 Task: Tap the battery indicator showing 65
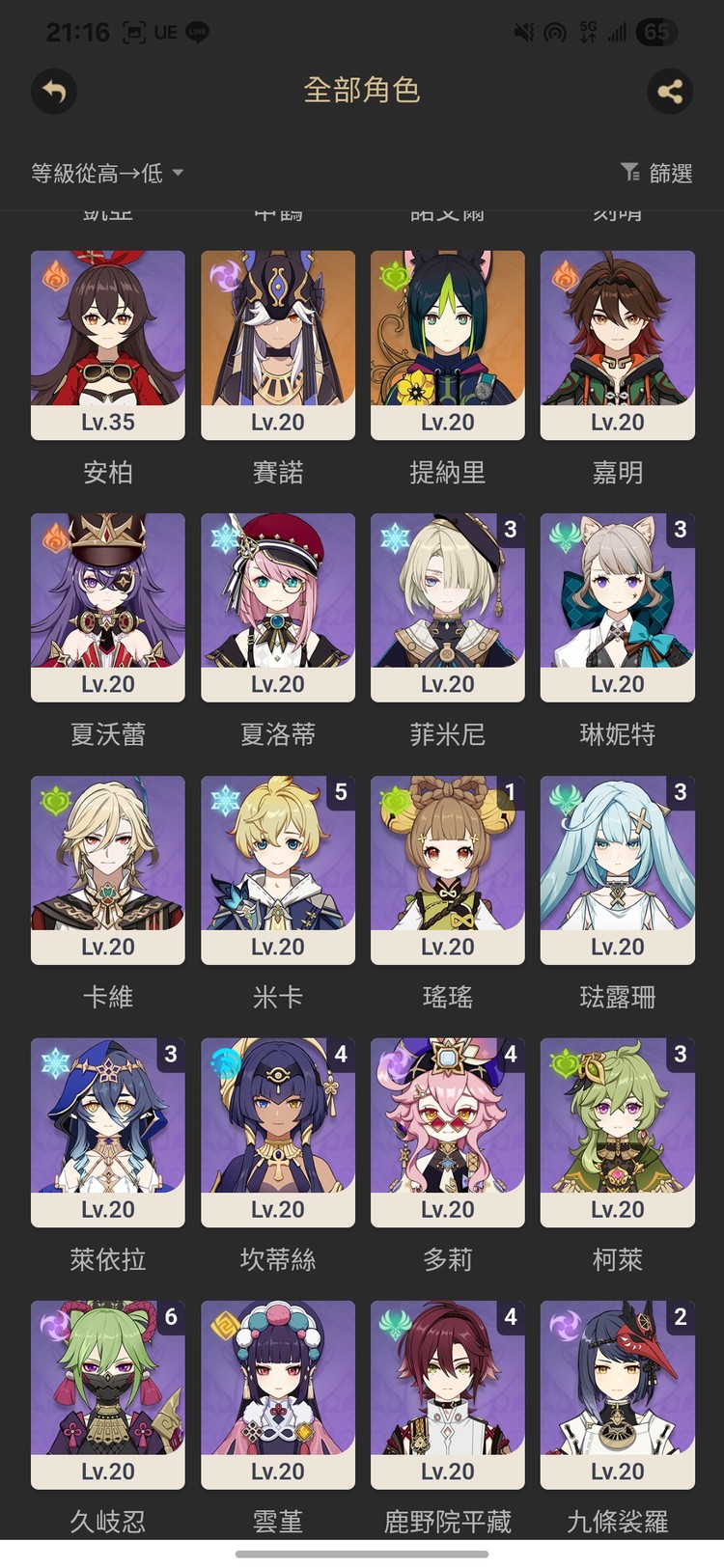click(x=654, y=32)
